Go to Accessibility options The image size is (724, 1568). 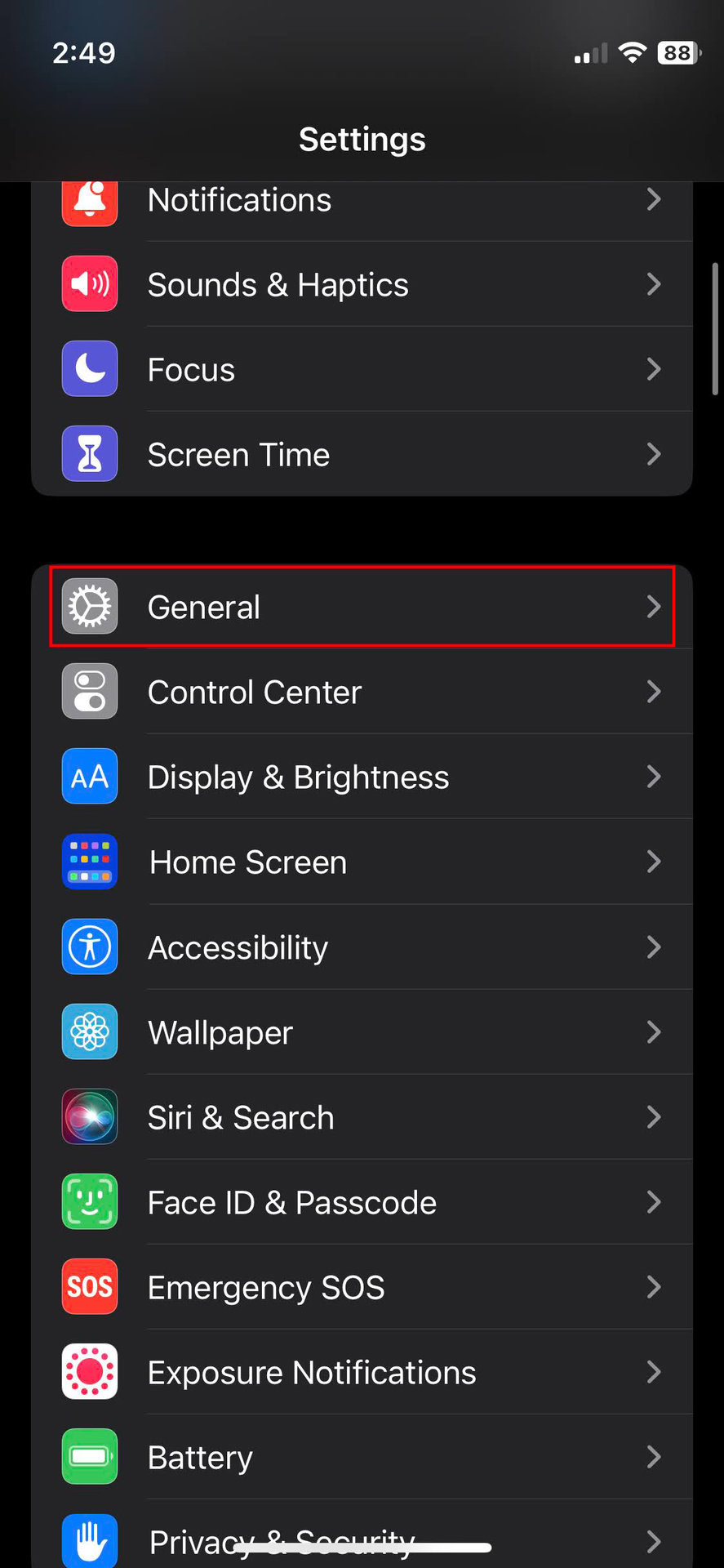click(362, 947)
